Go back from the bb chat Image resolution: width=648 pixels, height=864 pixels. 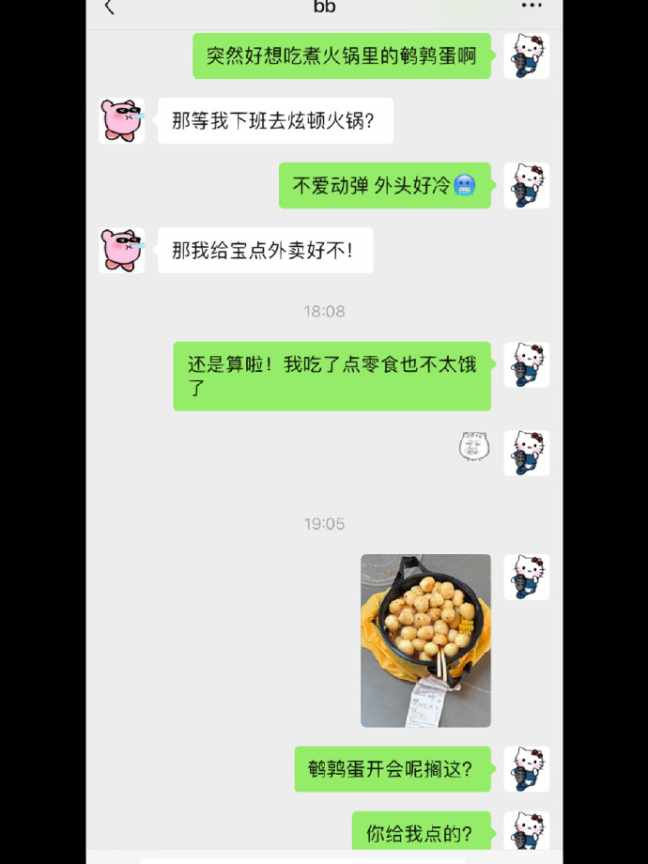coord(109,8)
